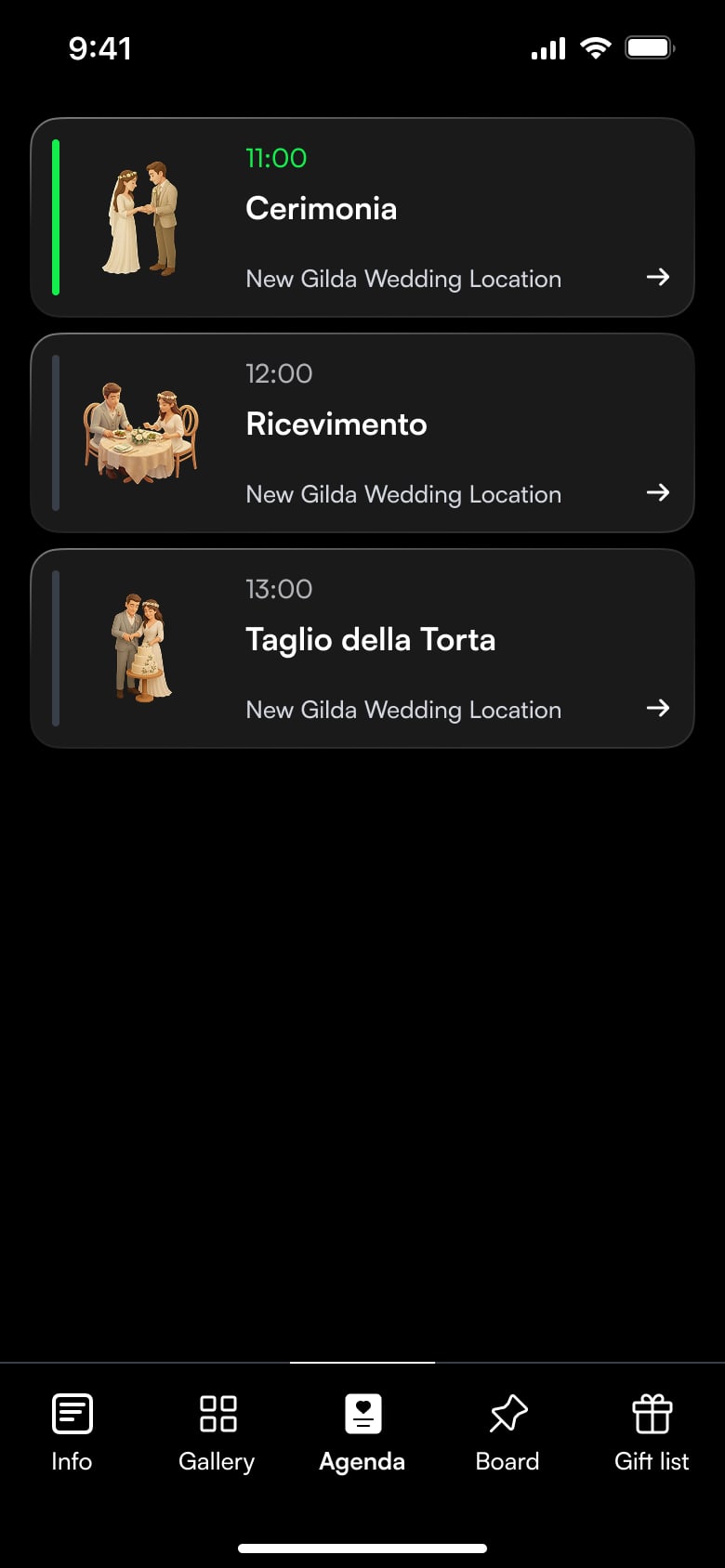
Task: Select the 11:00 time label
Action: (273, 158)
